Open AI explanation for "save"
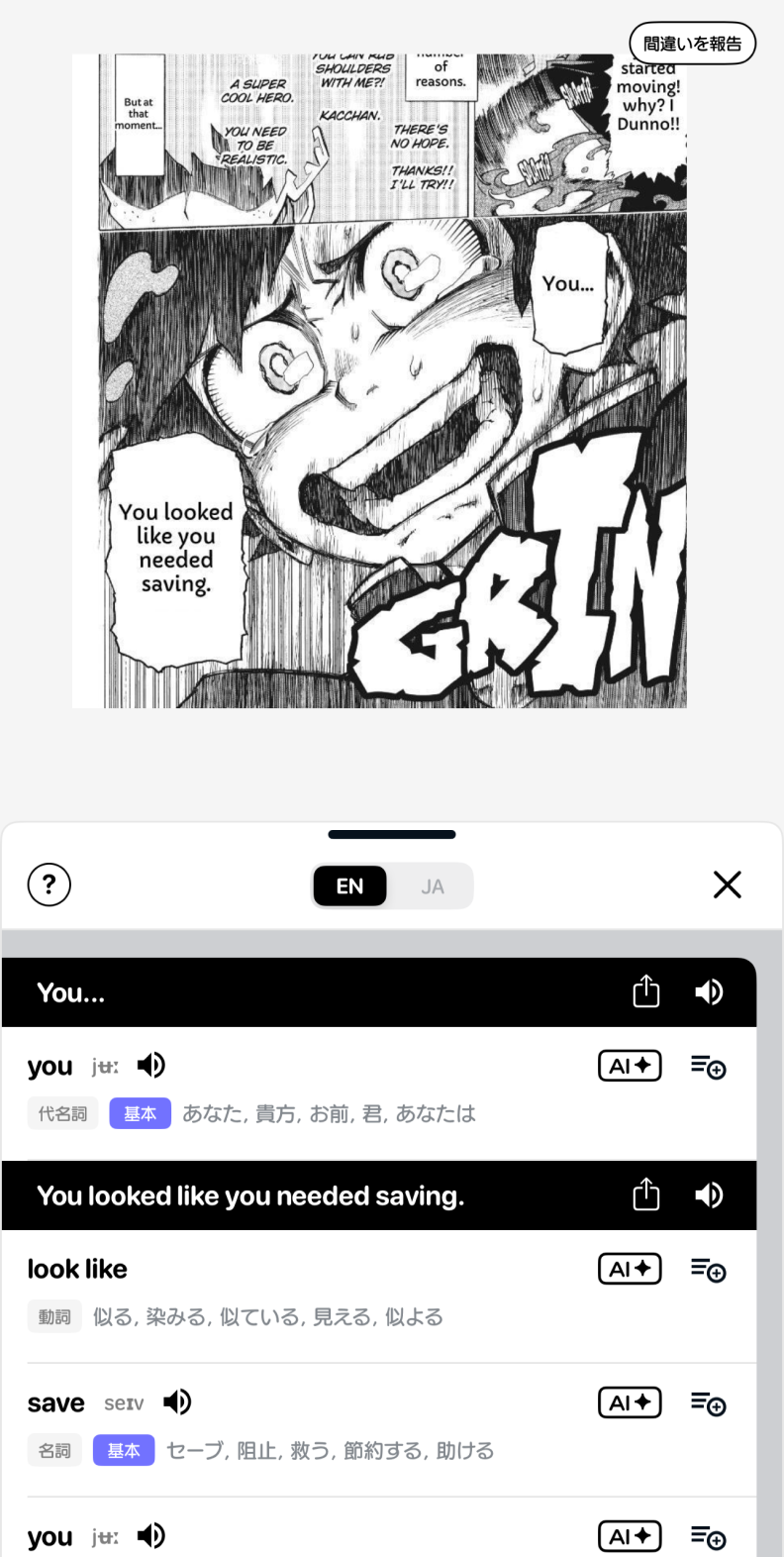784x1557 pixels. (x=630, y=1402)
